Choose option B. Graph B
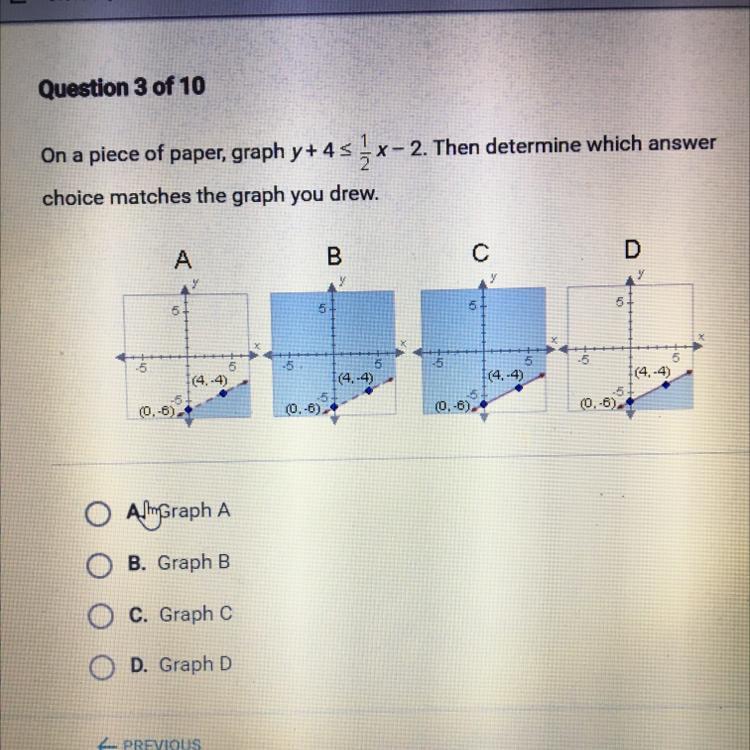The width and height of the screenshot is (750, 750). point(97,564)
